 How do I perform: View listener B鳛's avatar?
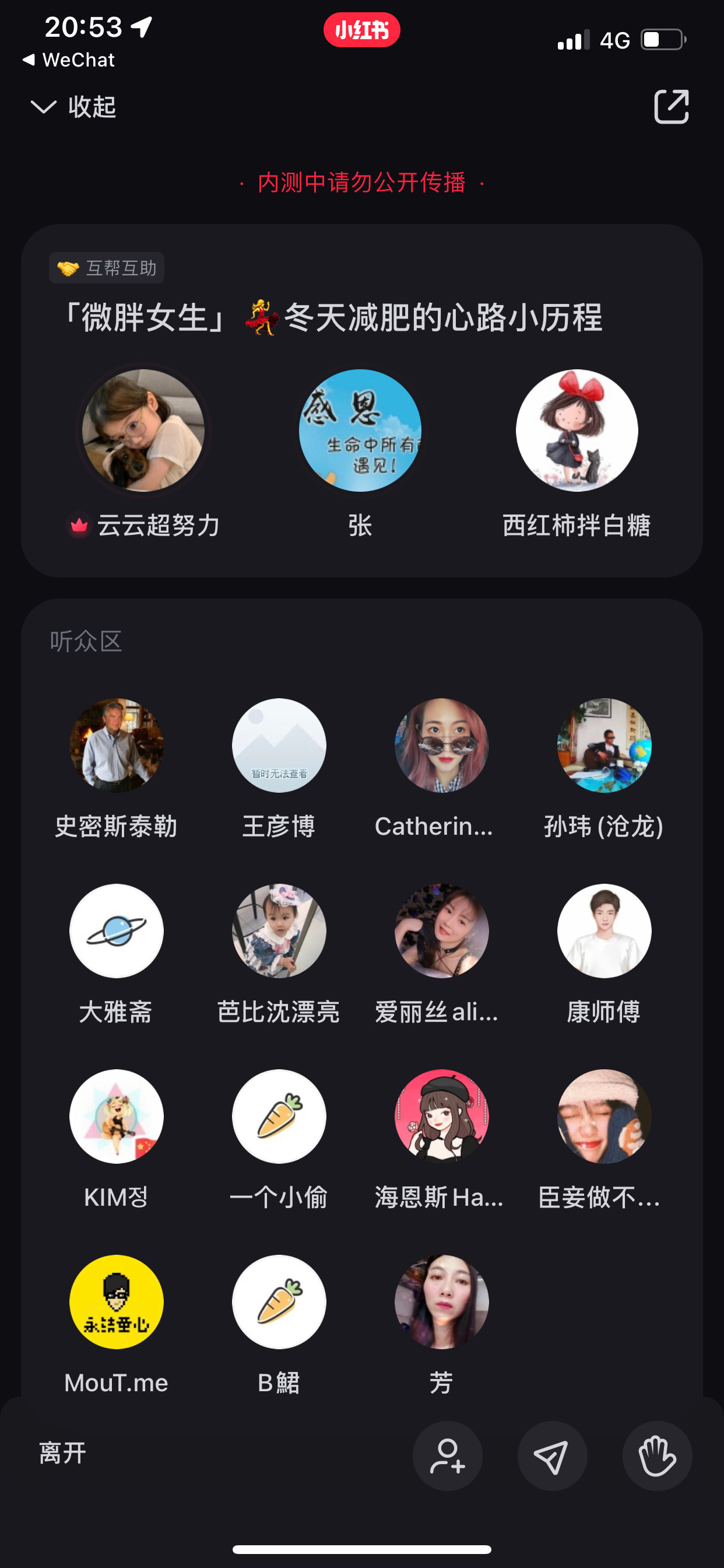[279, 1302]
